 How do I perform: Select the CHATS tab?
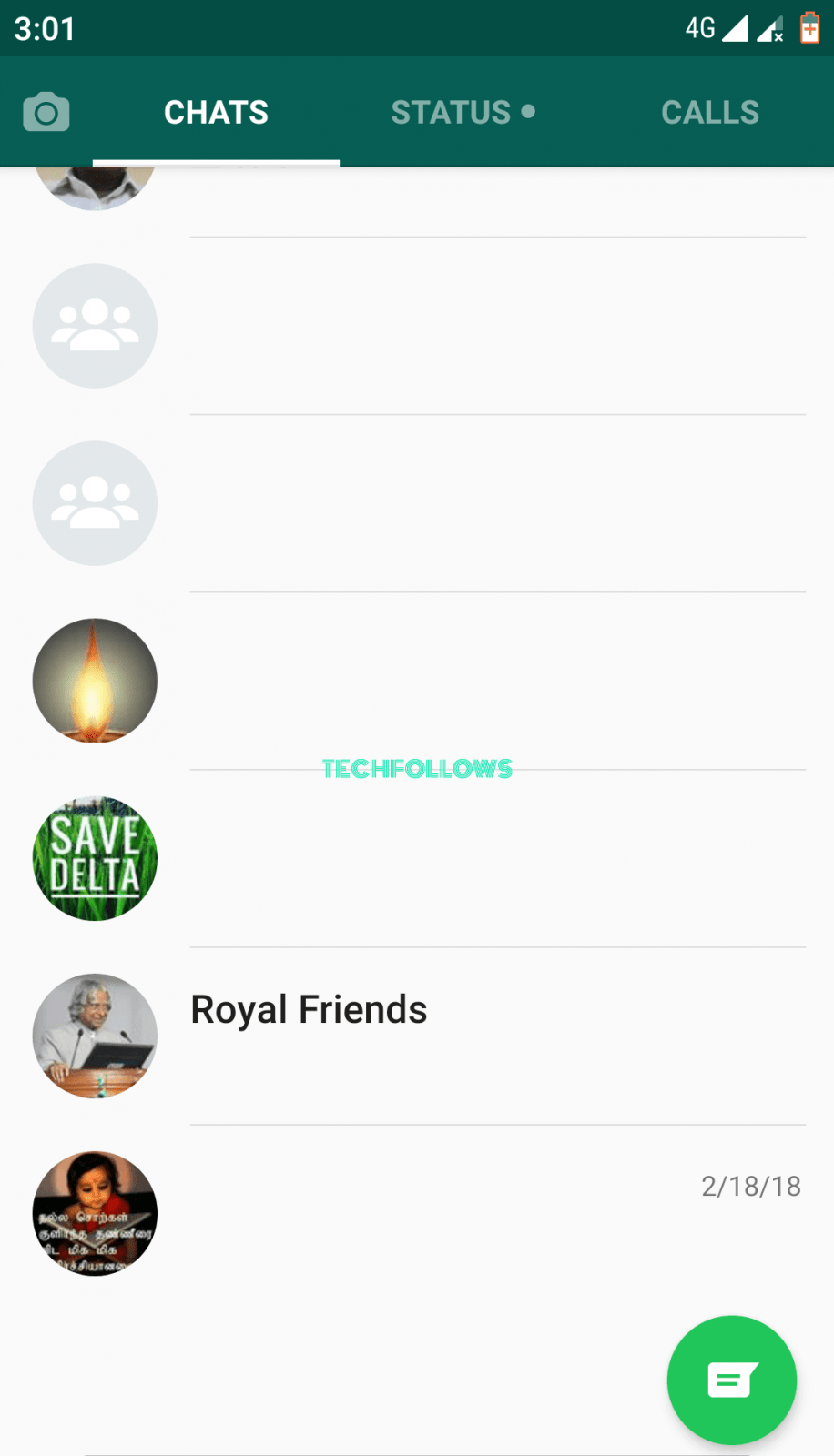click(x=216, y=113)
